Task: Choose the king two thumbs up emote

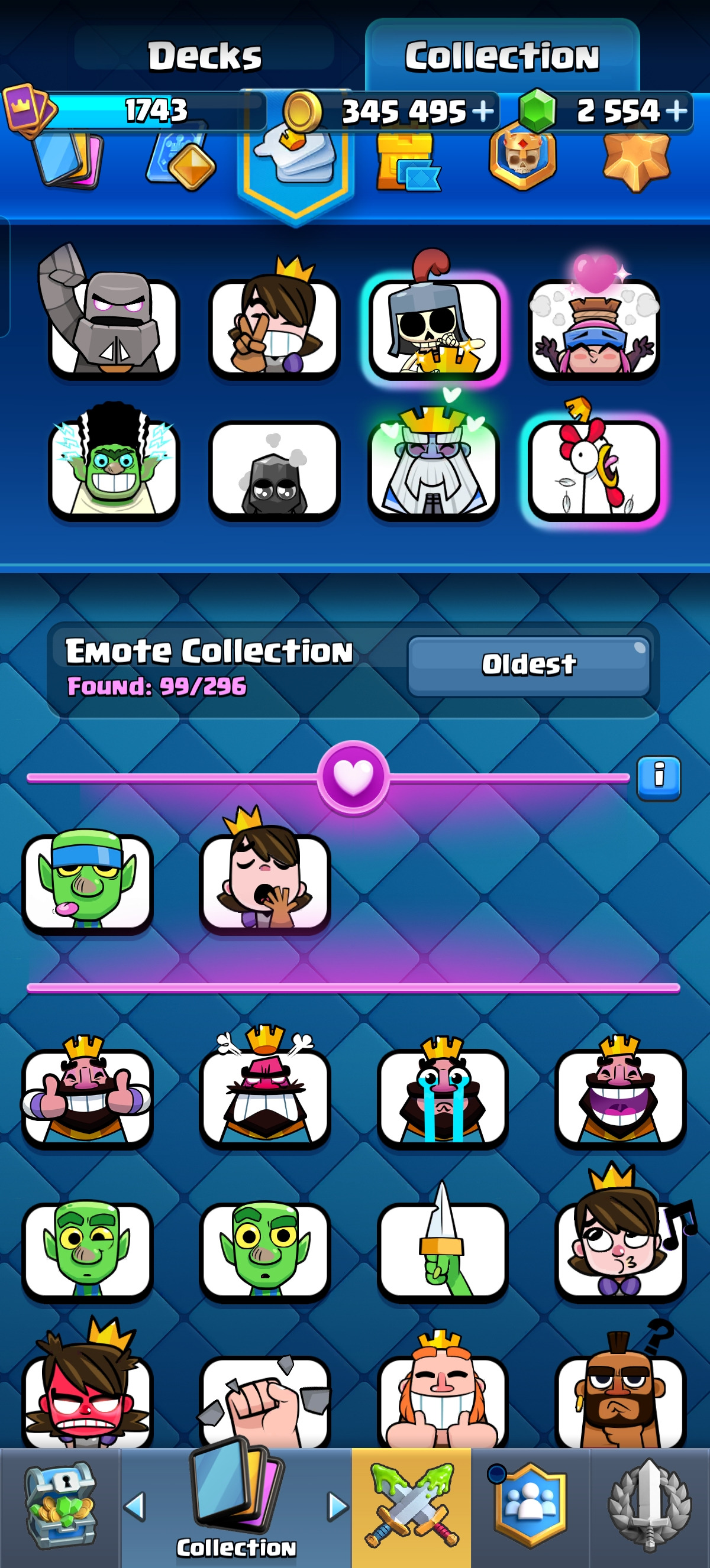Action: click(x=88, y=1093)
